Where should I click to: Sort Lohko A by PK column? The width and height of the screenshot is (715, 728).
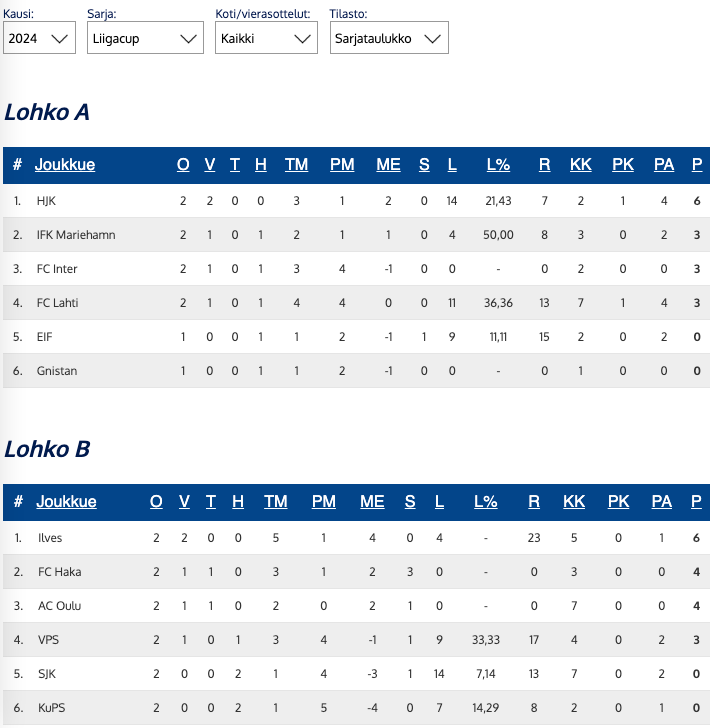coord(623,165)
